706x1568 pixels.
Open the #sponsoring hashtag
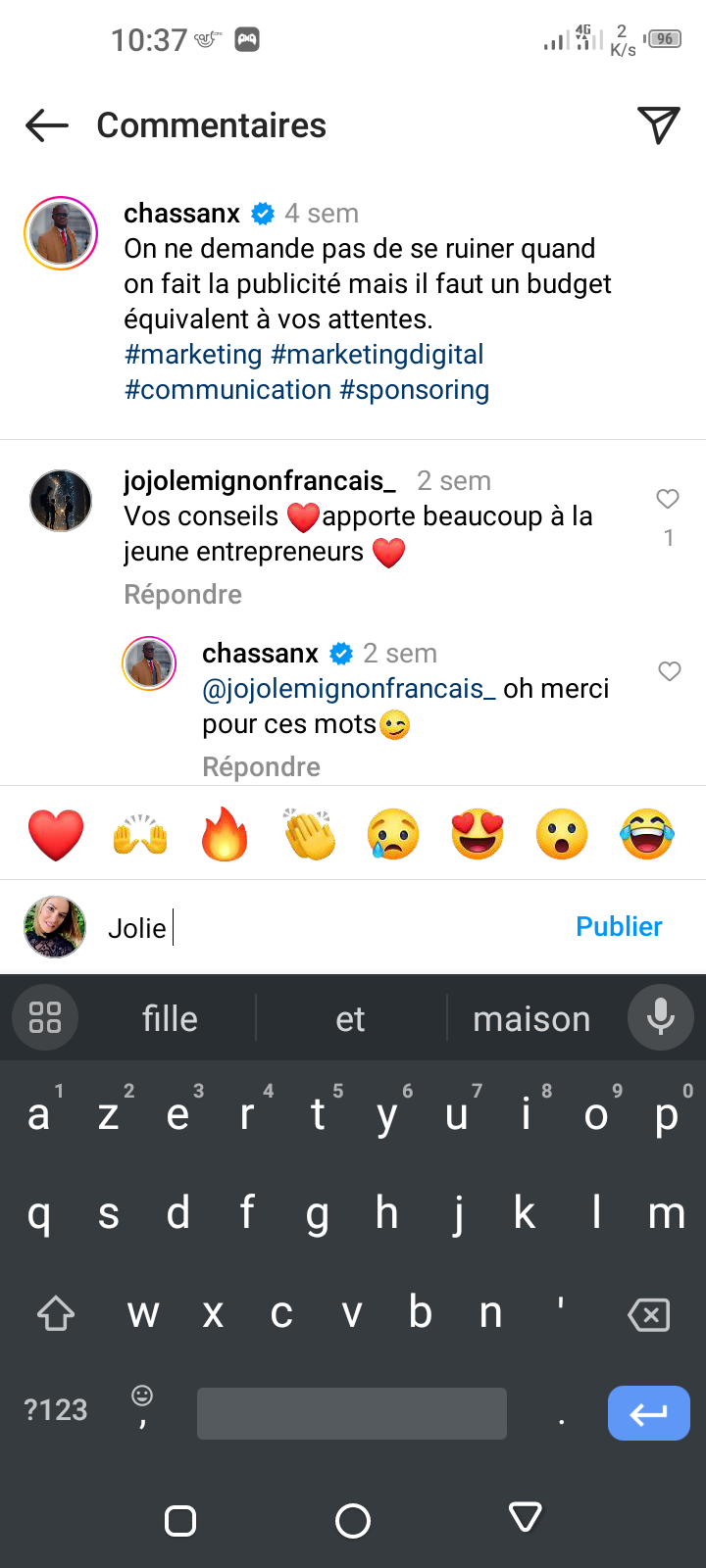tap(414, 390)
